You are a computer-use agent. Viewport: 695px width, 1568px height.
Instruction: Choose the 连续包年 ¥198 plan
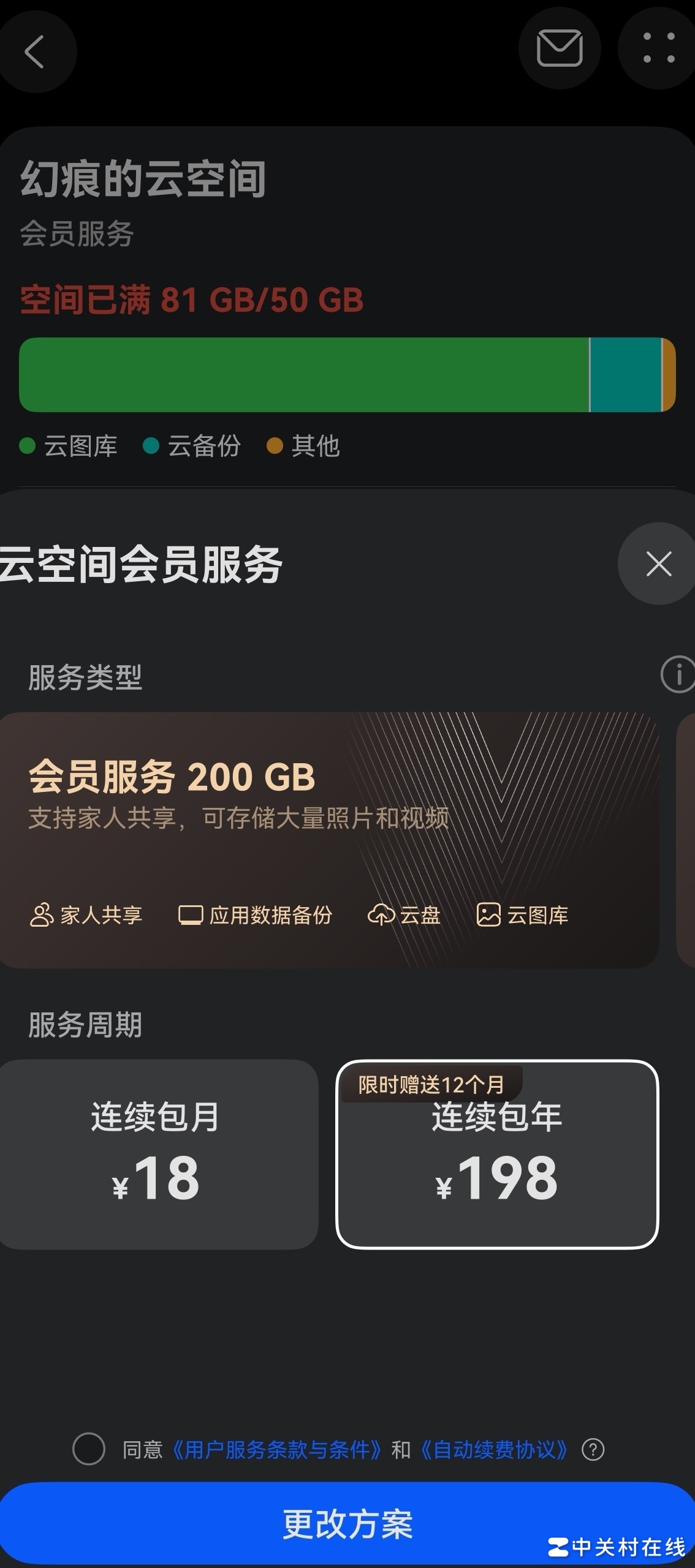pyautogui.click(x=497, y=1154)
